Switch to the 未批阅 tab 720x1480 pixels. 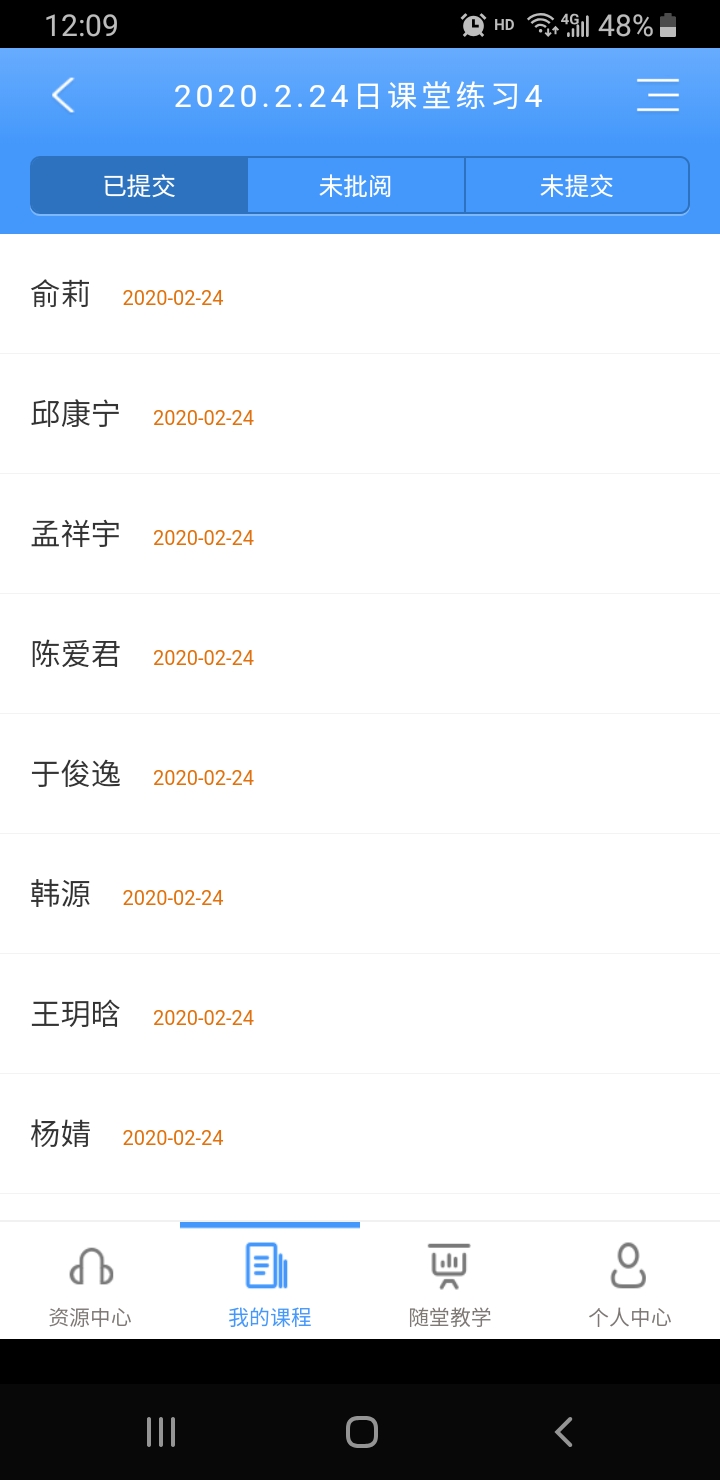356,186
